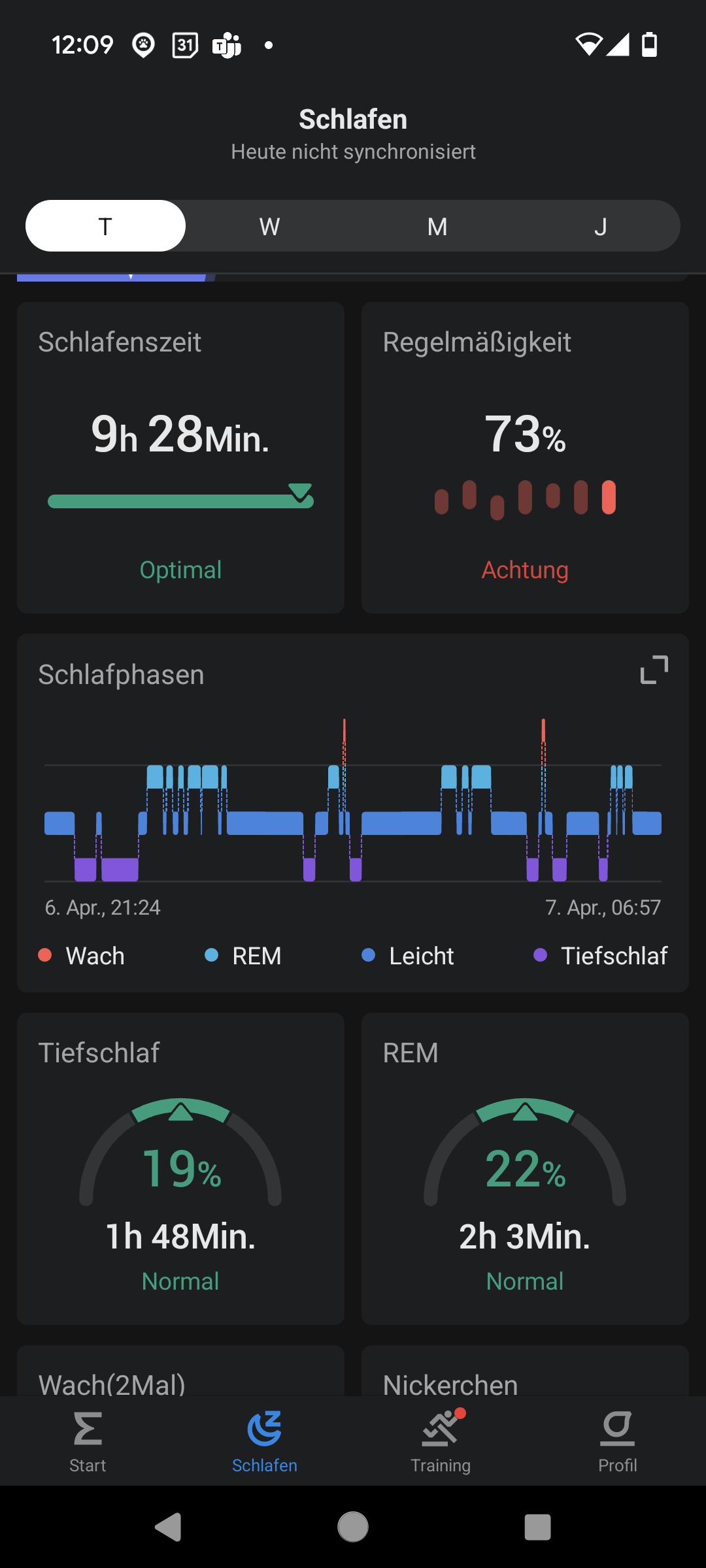The width and height of the screenshot is (706, 1568).
Task: Switch to the M monthly view
Action: coord(437,226)
